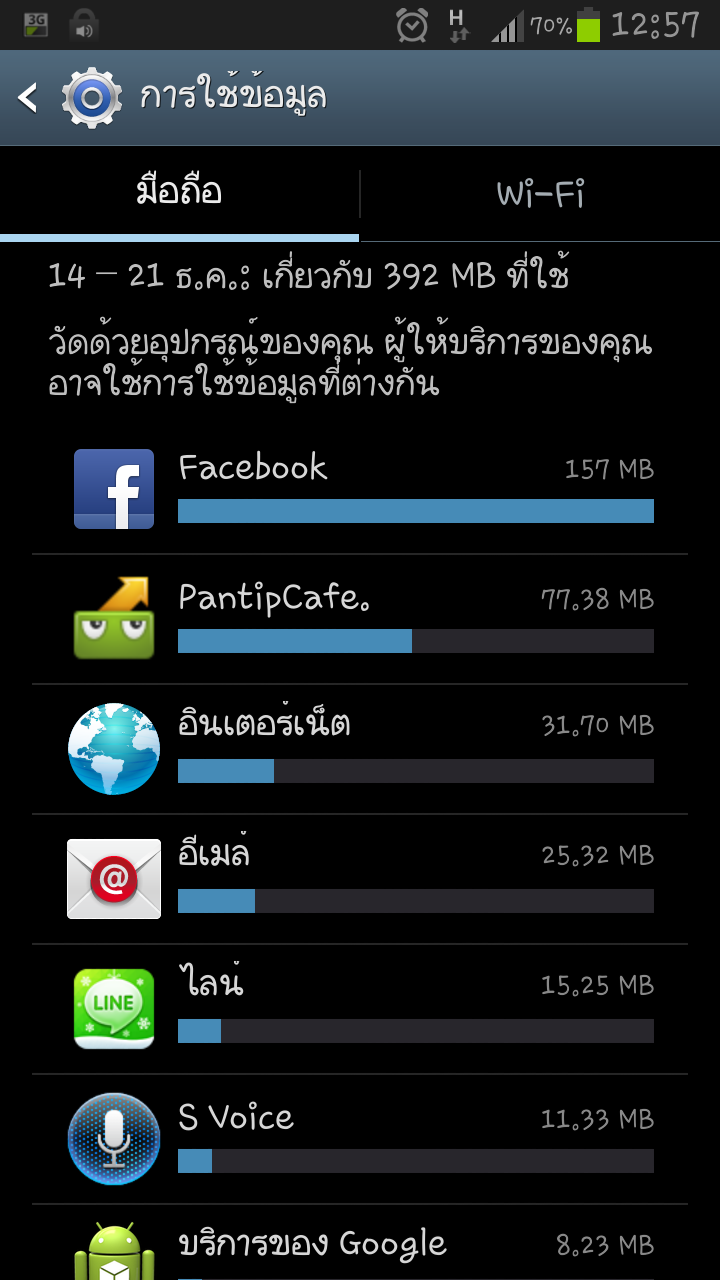
Task: Select the มือถือ tab
Action: tap(179, 193)
